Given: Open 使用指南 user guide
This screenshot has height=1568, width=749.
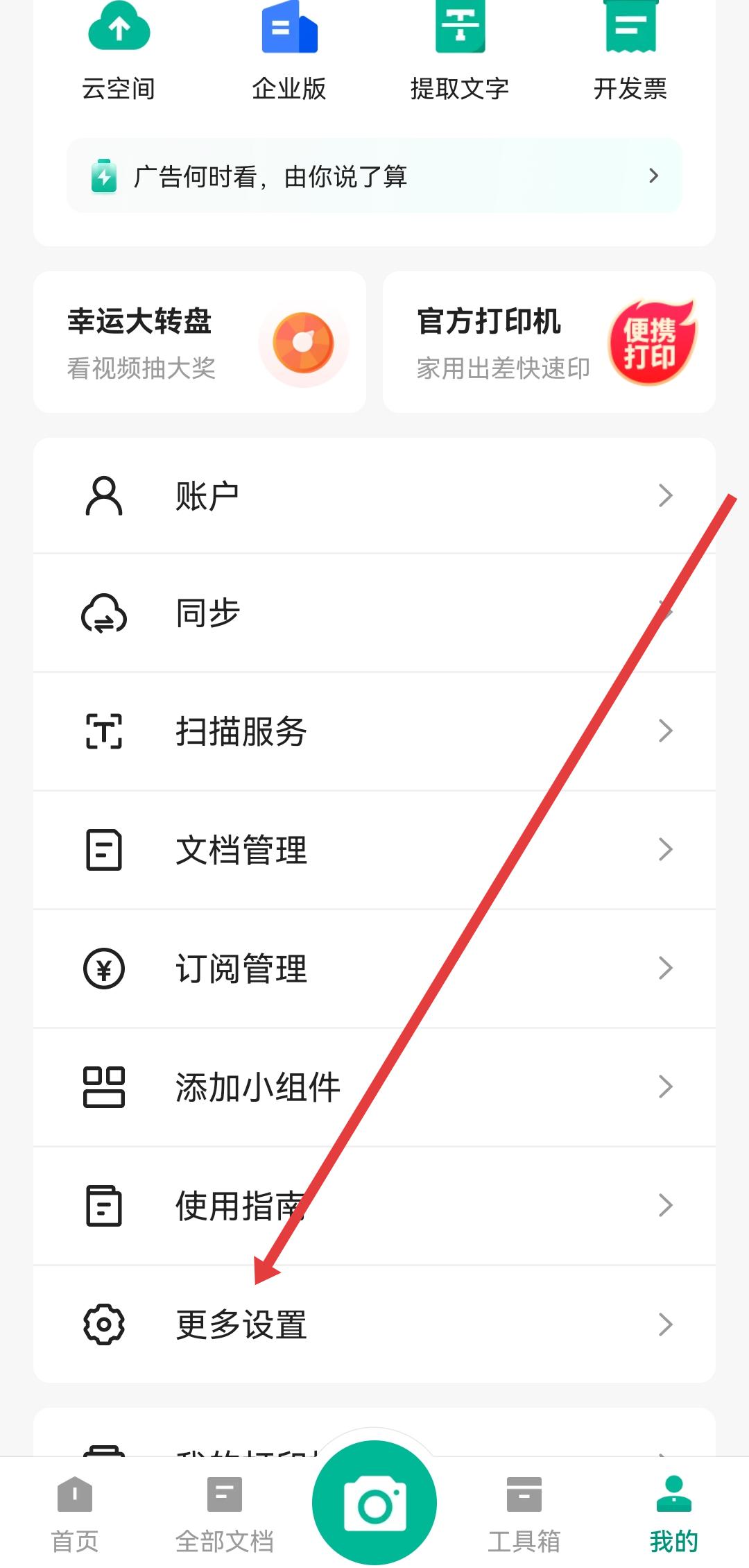Looking at the screenshot, I should [x=374, y=1206].
